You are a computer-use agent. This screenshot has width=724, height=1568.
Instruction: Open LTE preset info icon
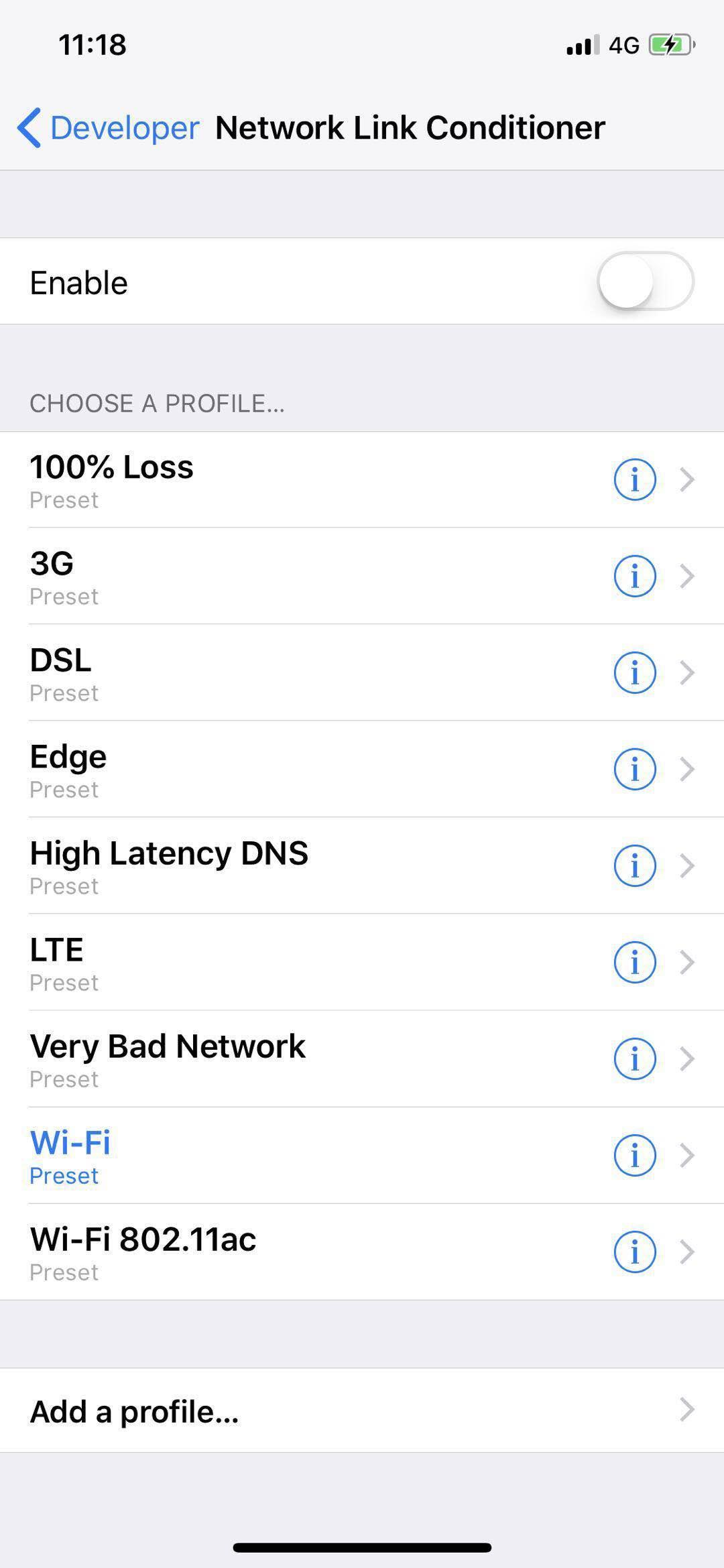tap(634, 963)
